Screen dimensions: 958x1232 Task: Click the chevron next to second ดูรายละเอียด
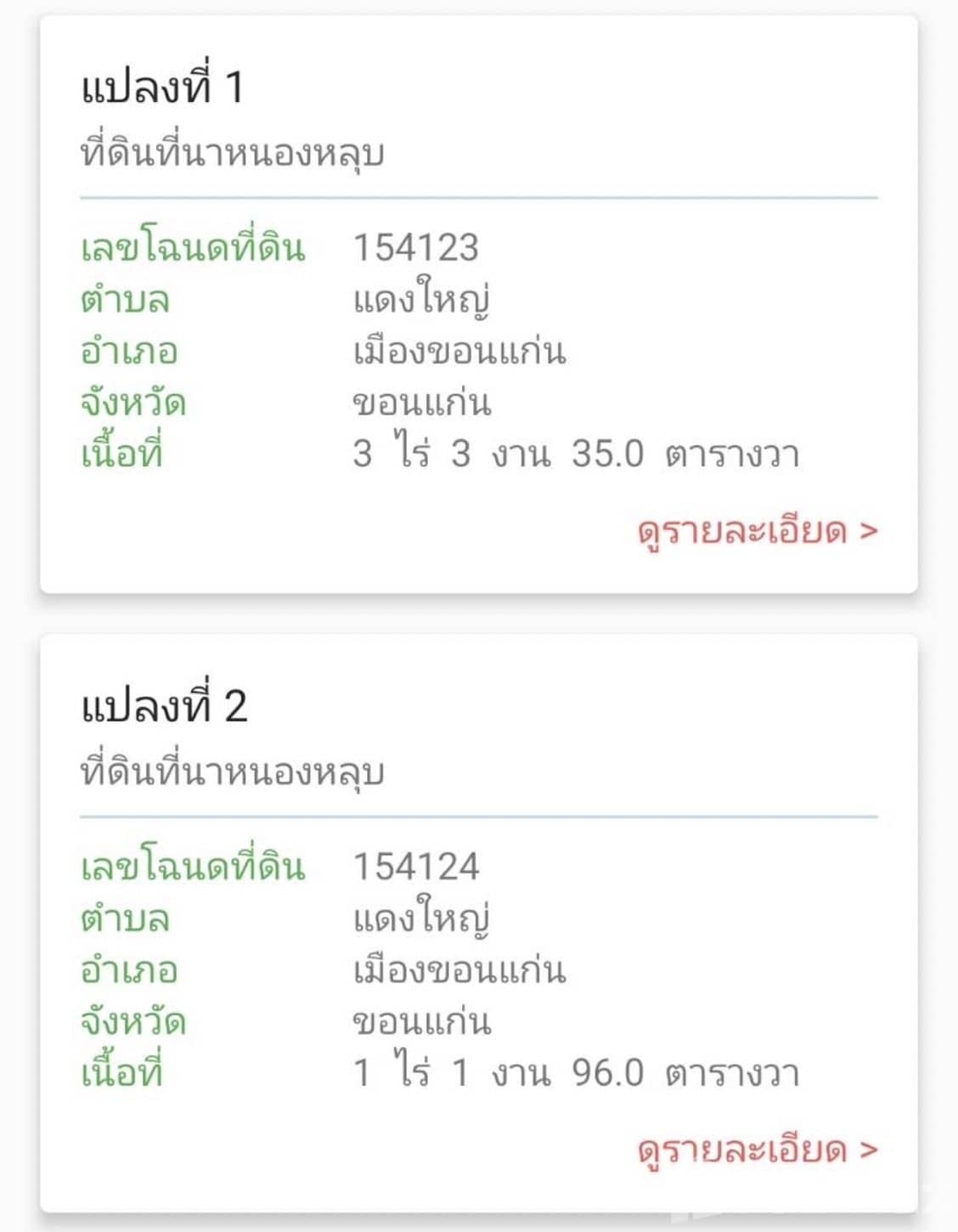pos(866,1149)
